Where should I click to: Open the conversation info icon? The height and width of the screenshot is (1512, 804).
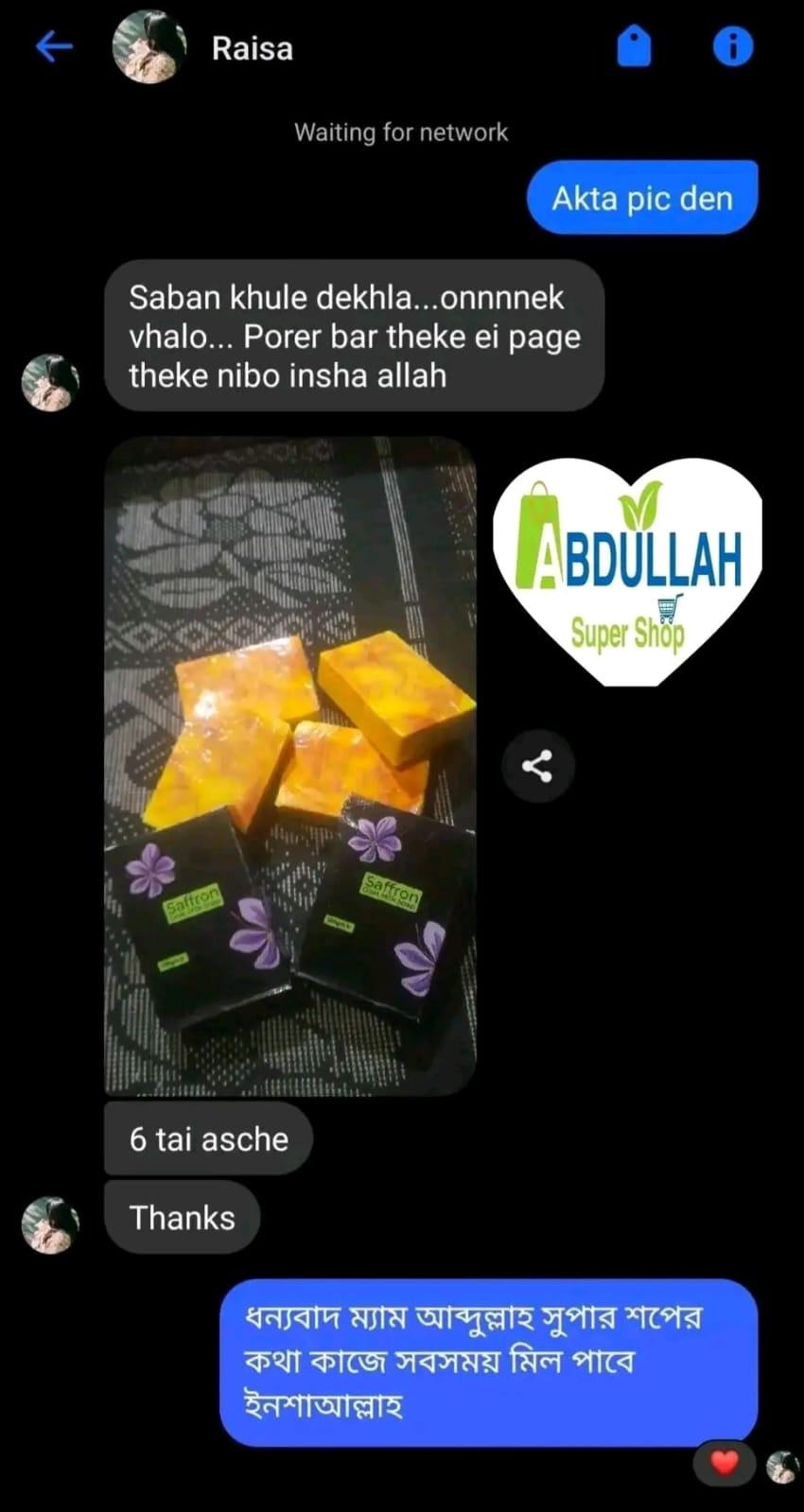click(x=732, y=46)
